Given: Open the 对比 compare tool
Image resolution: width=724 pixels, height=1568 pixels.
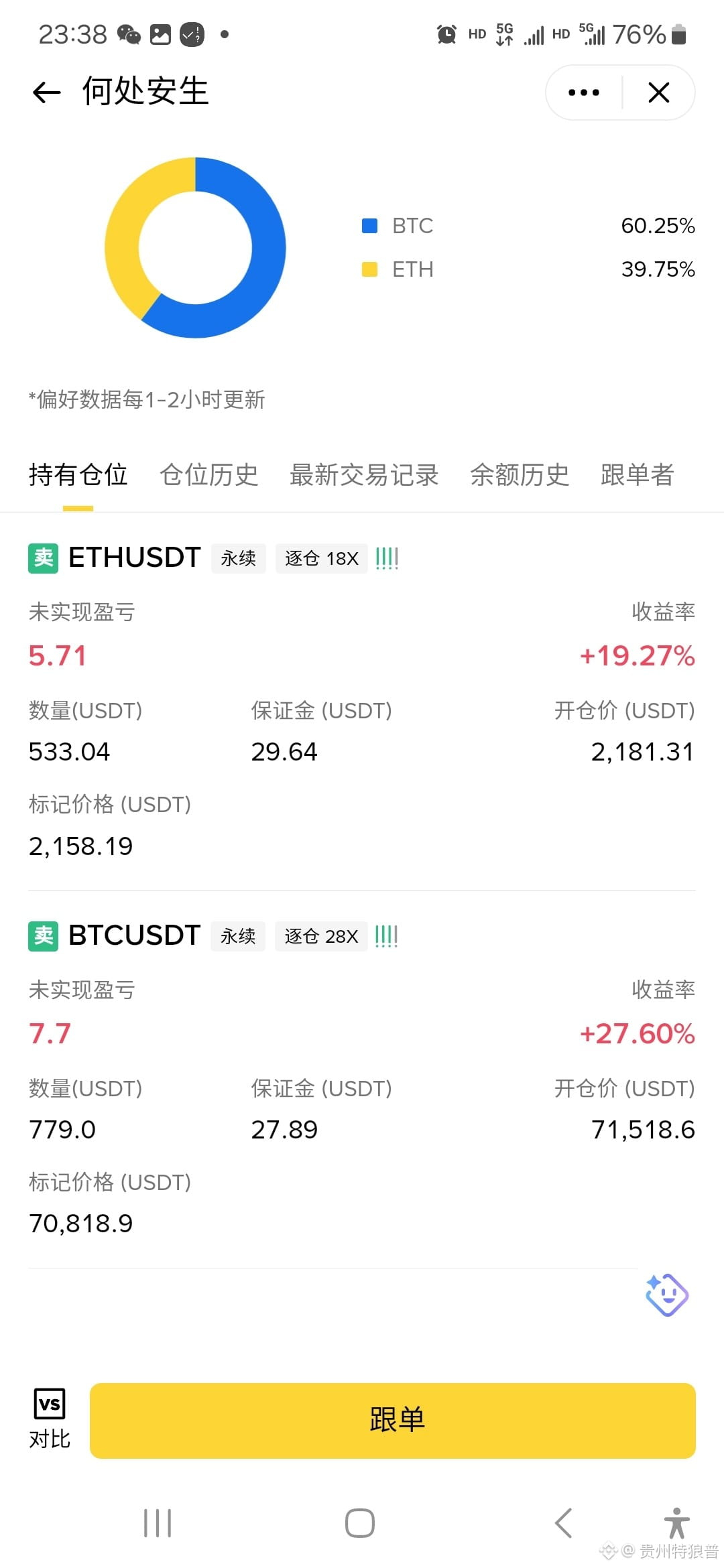Looking at the screenshot, I should (x=50, y=1419).
